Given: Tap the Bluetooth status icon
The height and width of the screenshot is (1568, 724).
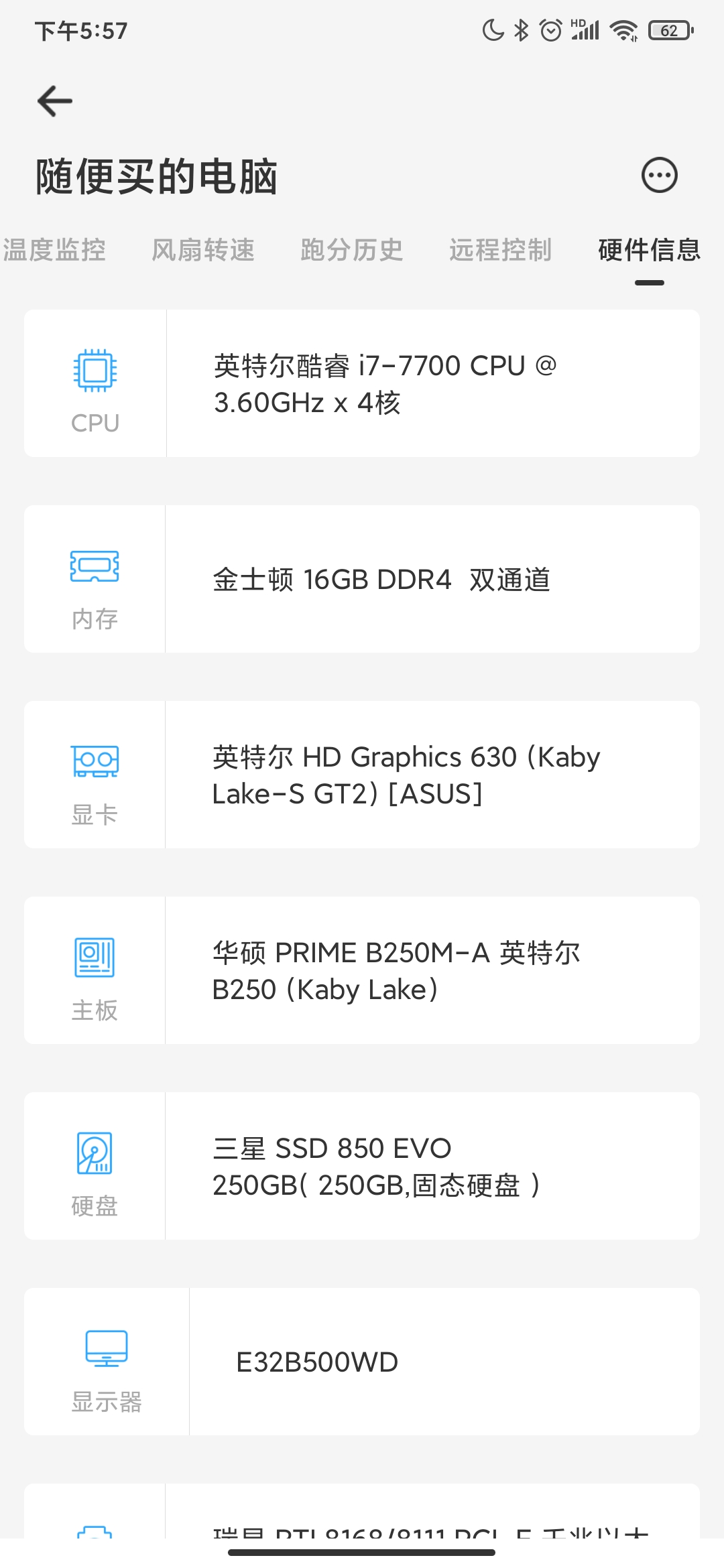Looking at the screenshot, I should (x=520, y=29).
